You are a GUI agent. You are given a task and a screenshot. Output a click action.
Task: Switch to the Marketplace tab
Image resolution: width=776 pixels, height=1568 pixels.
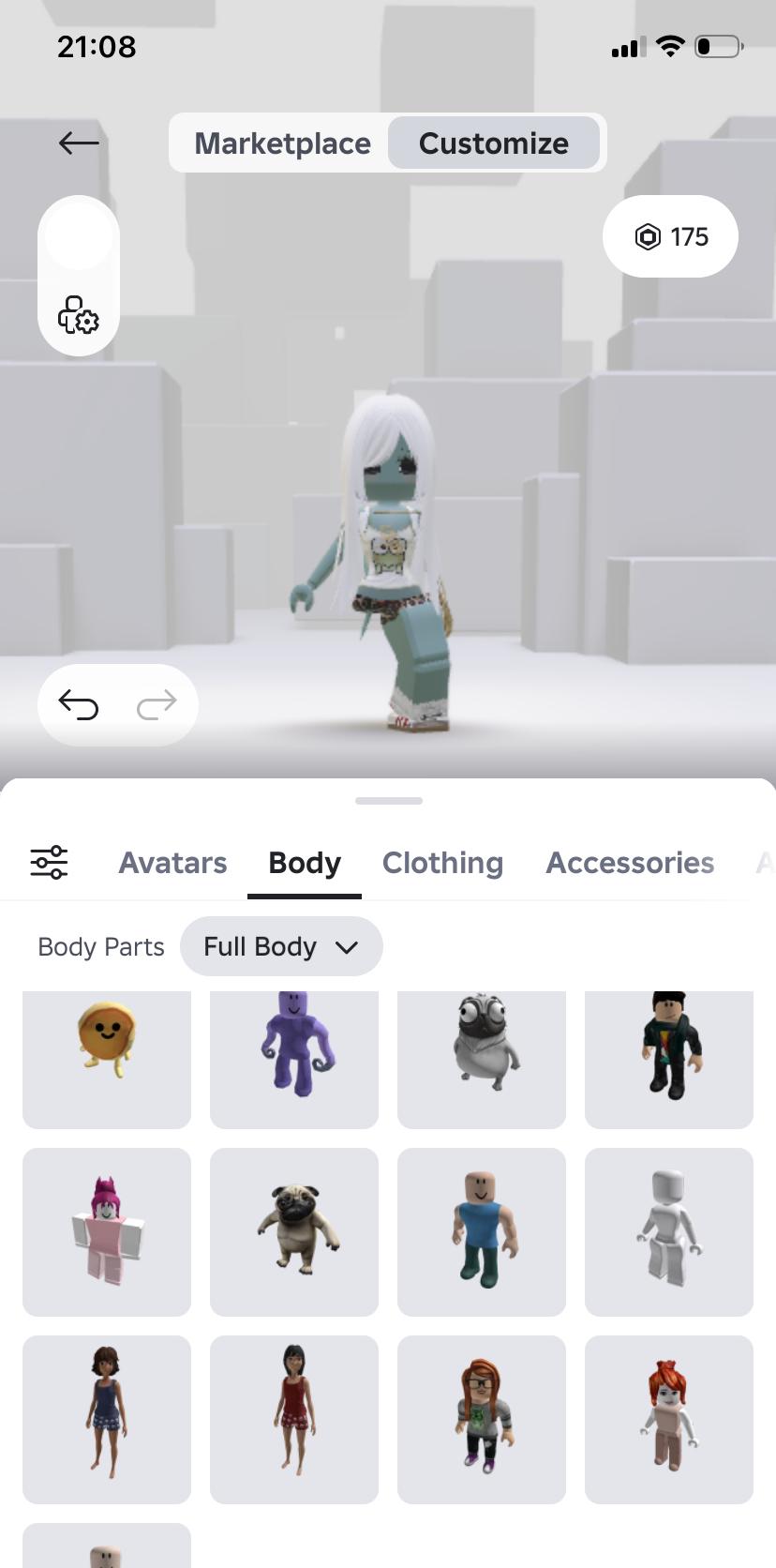point(282,143)
